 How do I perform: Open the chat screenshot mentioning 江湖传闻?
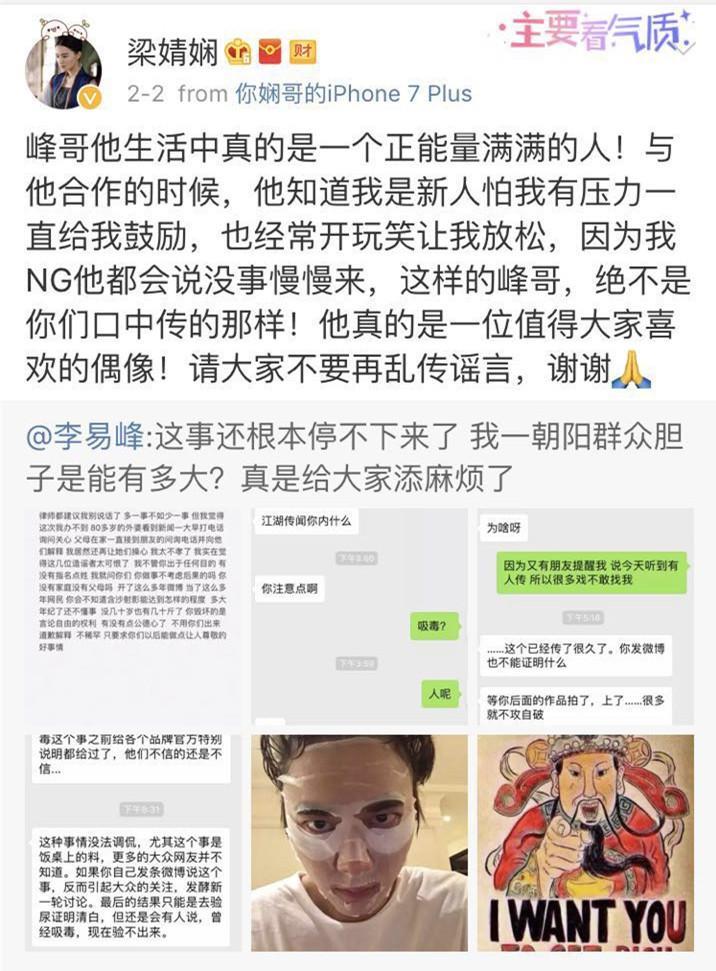click(x=359, y=616)
